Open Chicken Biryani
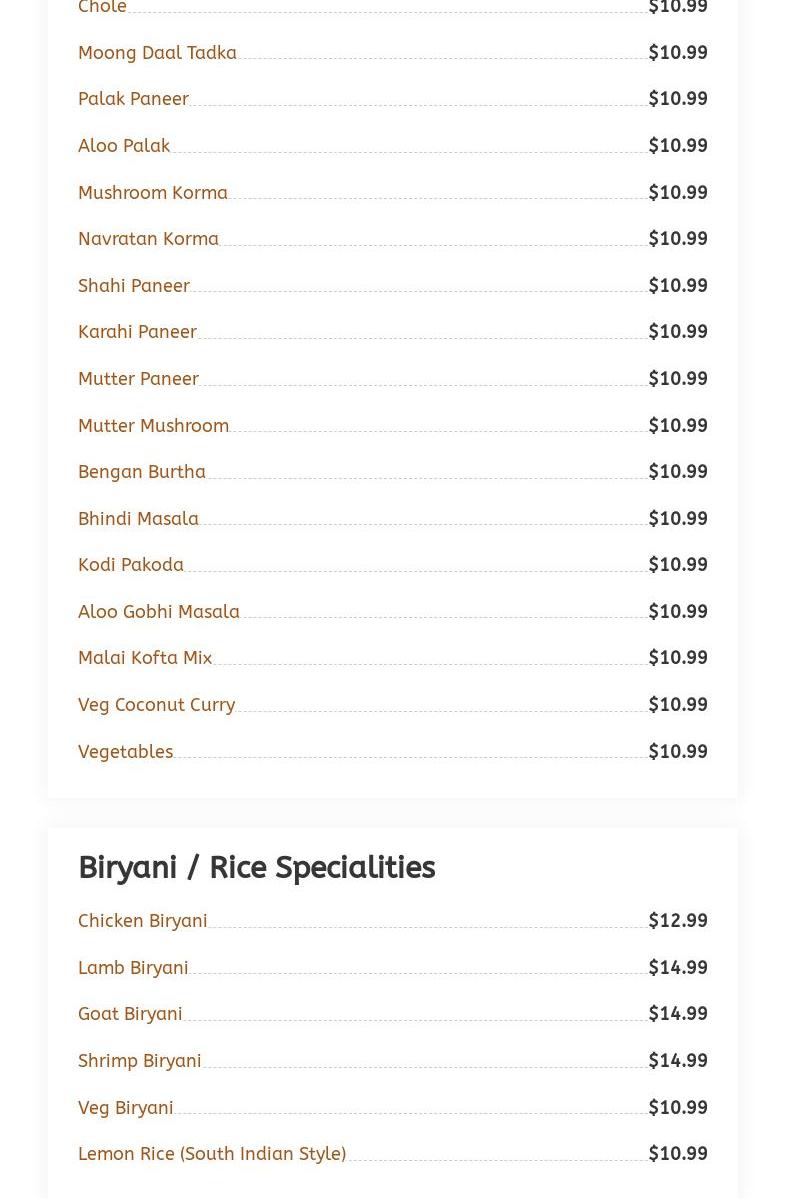 click(x=143, y=921)
